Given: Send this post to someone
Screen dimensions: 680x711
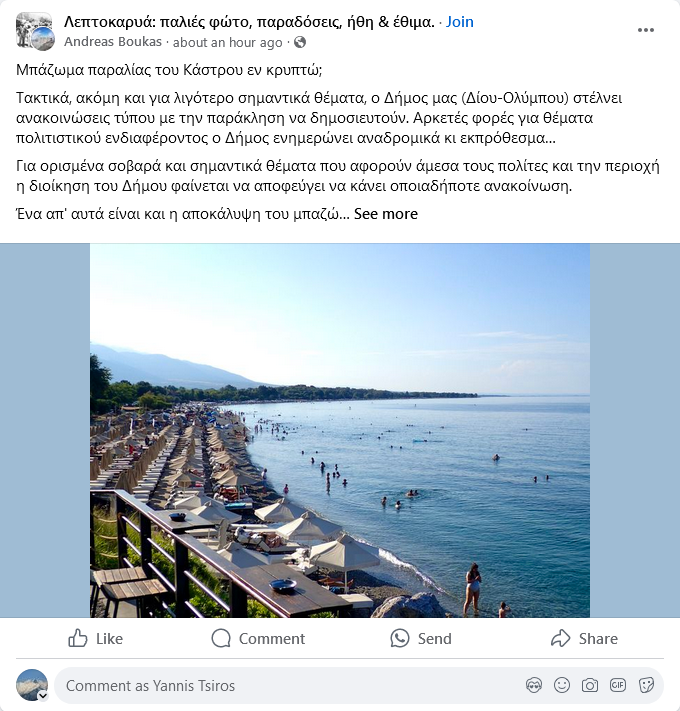Looking at the screenshot, I should pyautogui.click(x=421, y=638).
